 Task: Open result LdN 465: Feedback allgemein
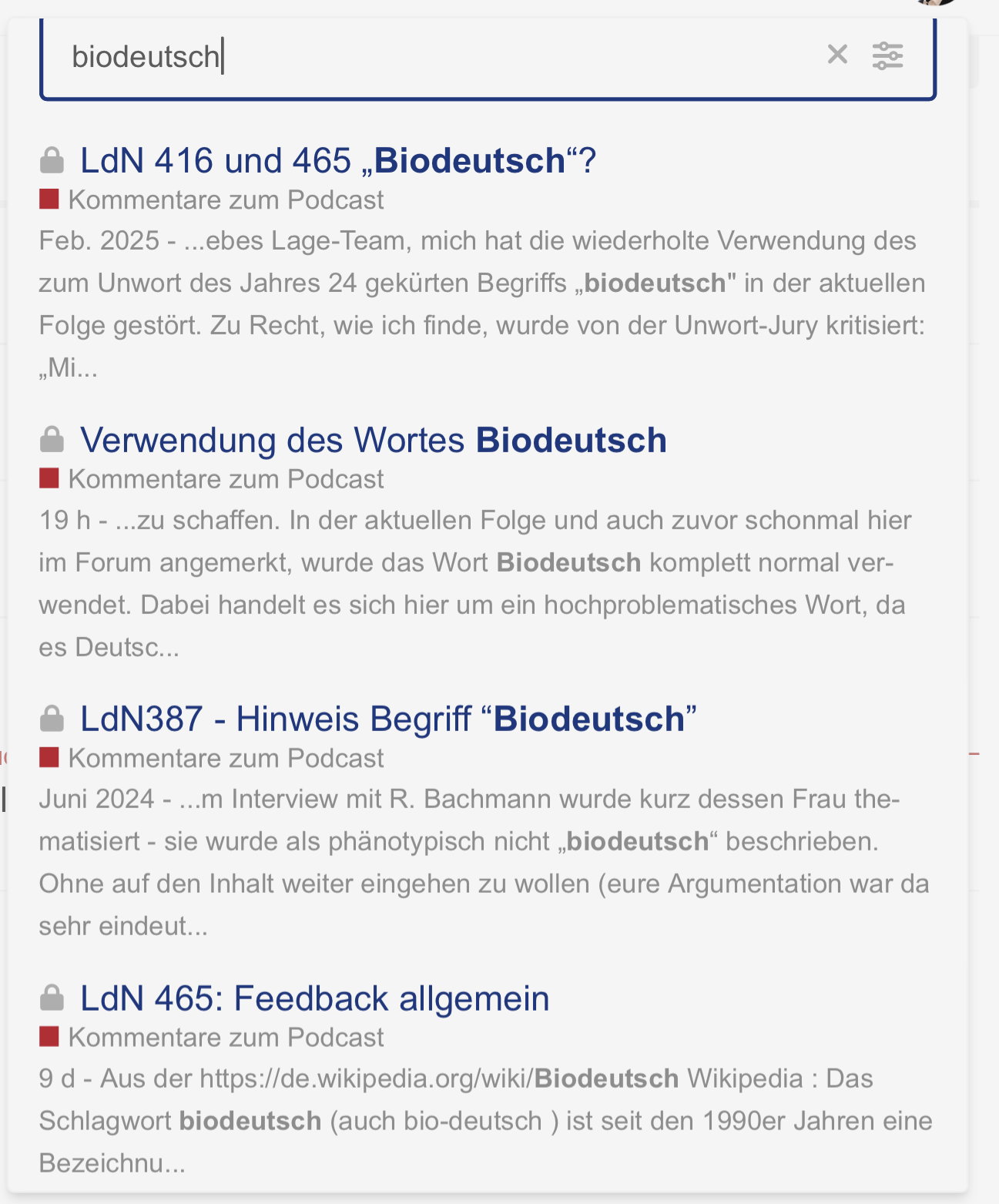[x=314, y=999]
